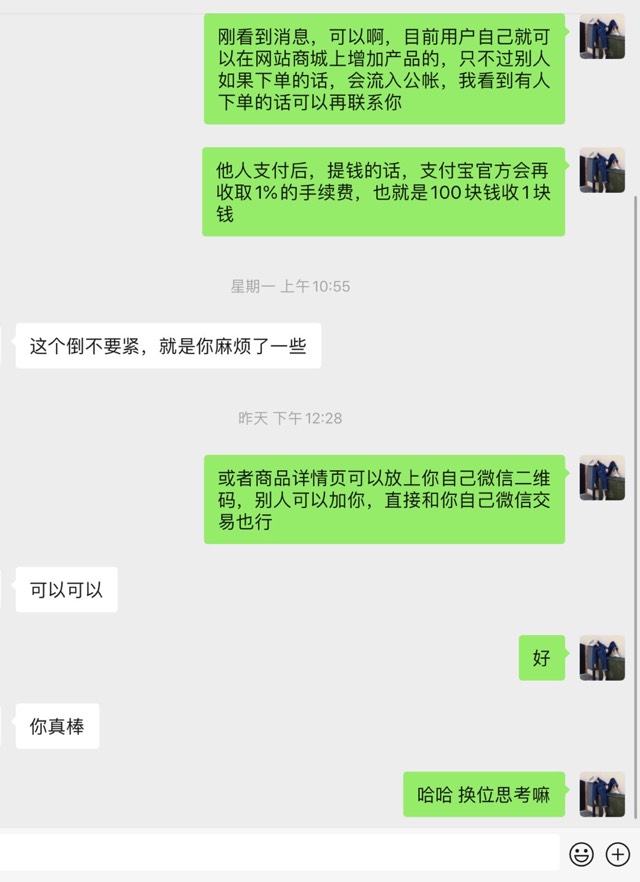Open the emoji sticker panel
Viewport: 640px width, 882px height.
pyautogui.click(x=581, y=854)
